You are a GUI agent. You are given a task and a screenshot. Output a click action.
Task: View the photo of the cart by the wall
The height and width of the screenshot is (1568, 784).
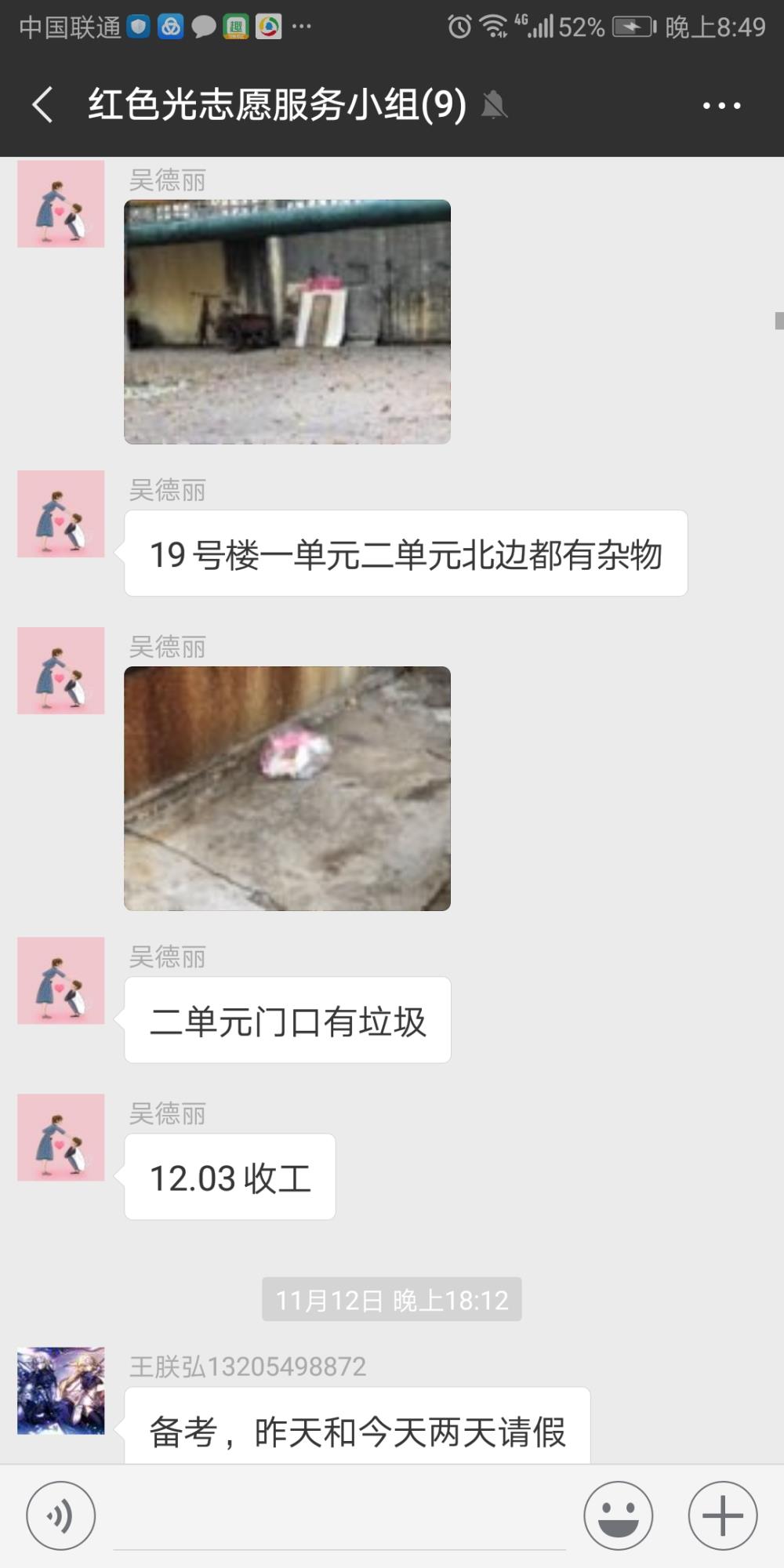click(287, 321)
